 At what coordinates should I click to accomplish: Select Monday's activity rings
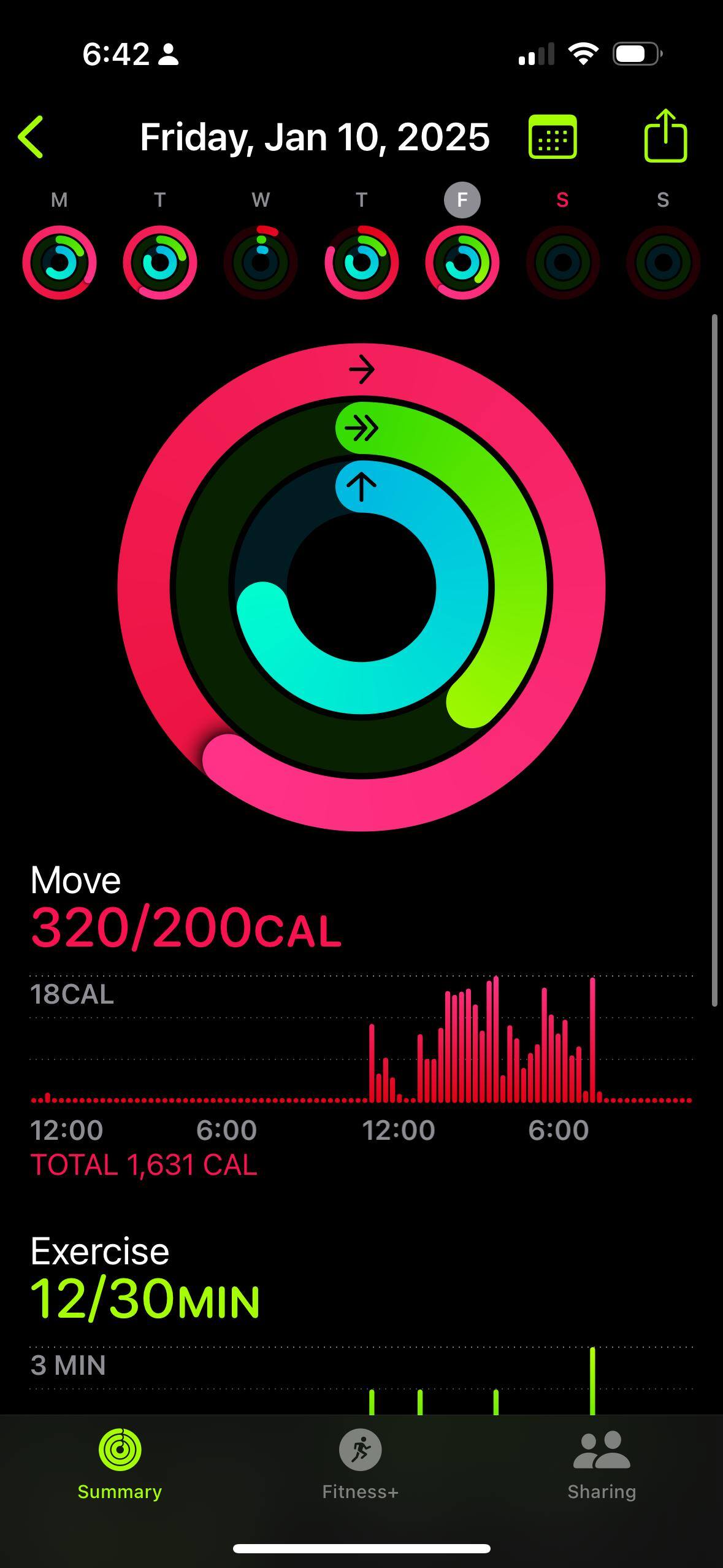click(x=59, y=263)
